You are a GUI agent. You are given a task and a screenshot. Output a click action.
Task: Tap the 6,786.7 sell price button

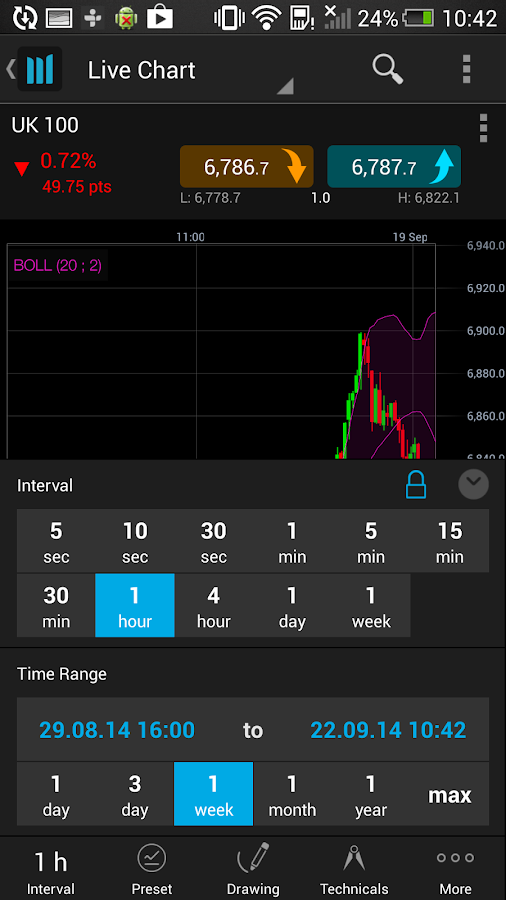[x=247, y=166]
